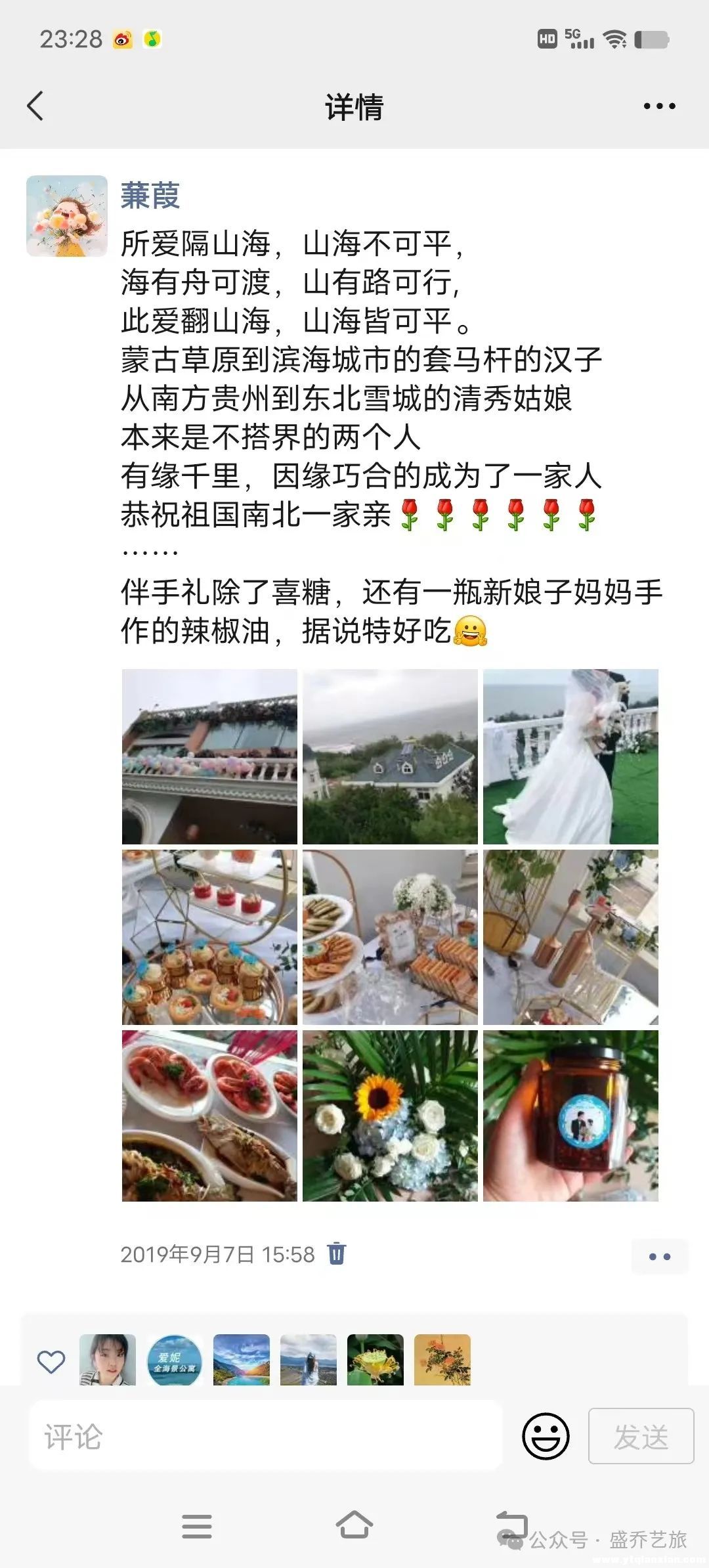
Task: Open the decorated balcony photo
Action: 209,756
